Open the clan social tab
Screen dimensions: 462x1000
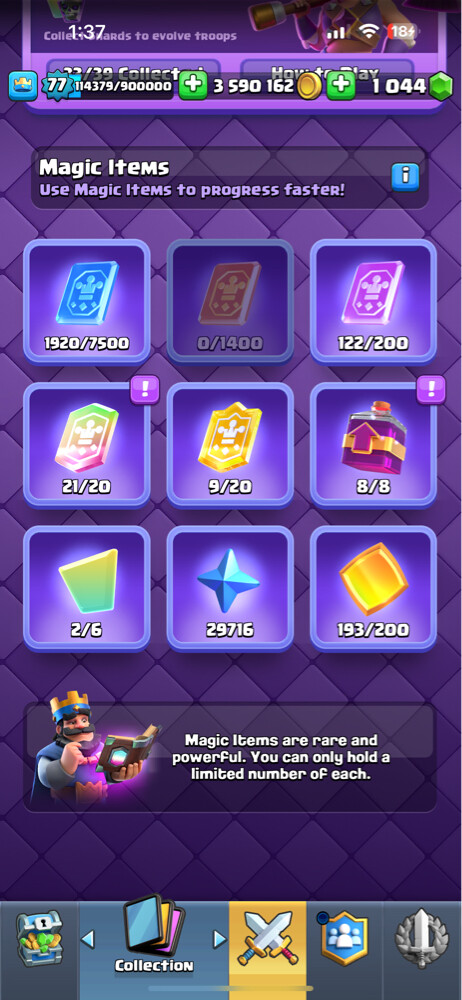coord(345,938)
